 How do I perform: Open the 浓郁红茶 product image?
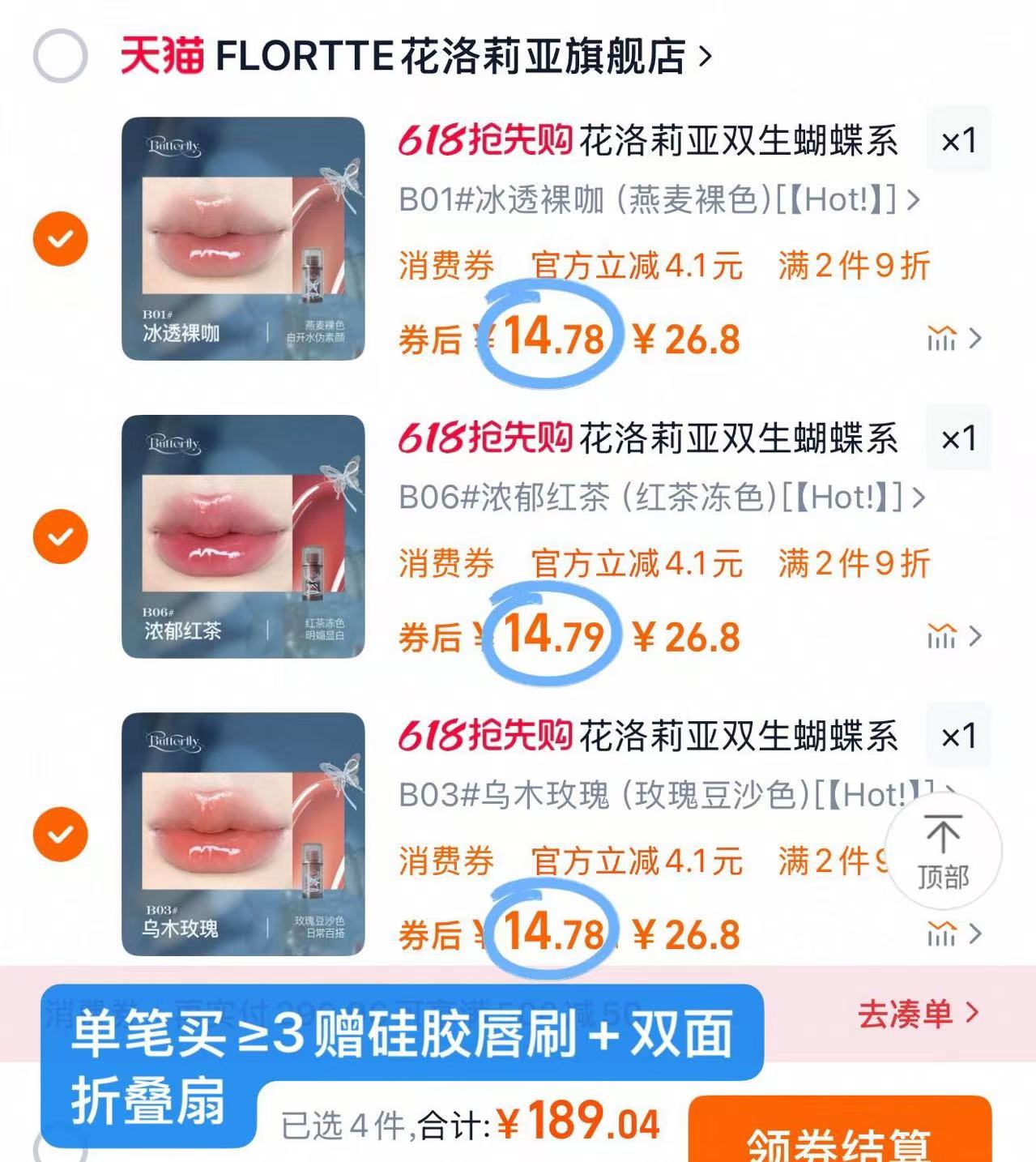click(x=243, y=536)
